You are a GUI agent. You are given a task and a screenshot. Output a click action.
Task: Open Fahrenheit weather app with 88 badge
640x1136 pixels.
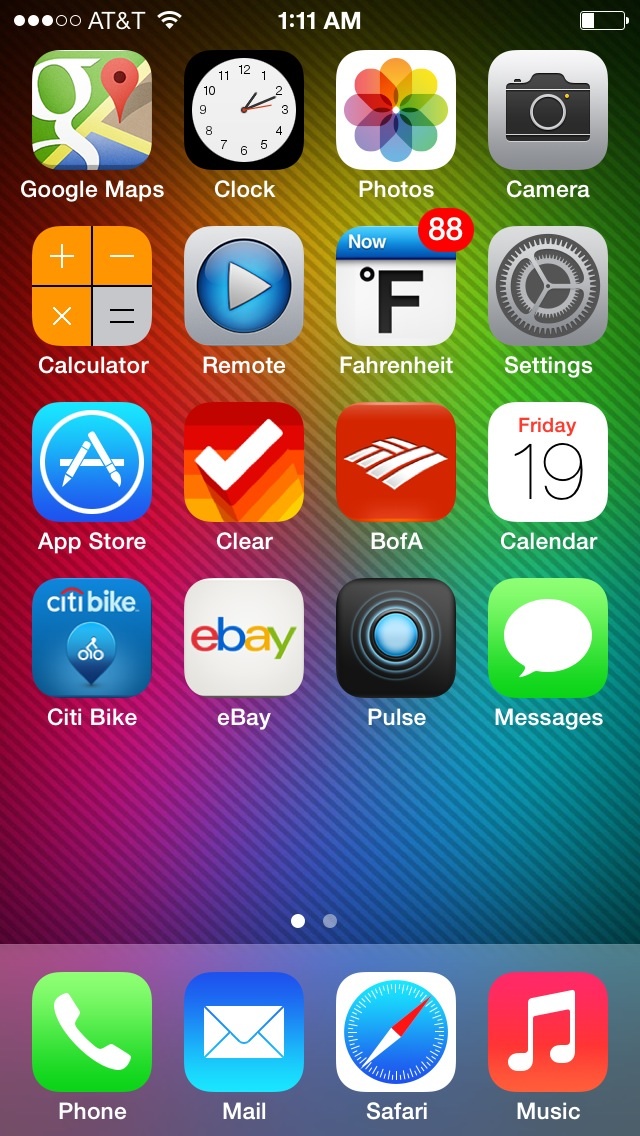[396, 285]
